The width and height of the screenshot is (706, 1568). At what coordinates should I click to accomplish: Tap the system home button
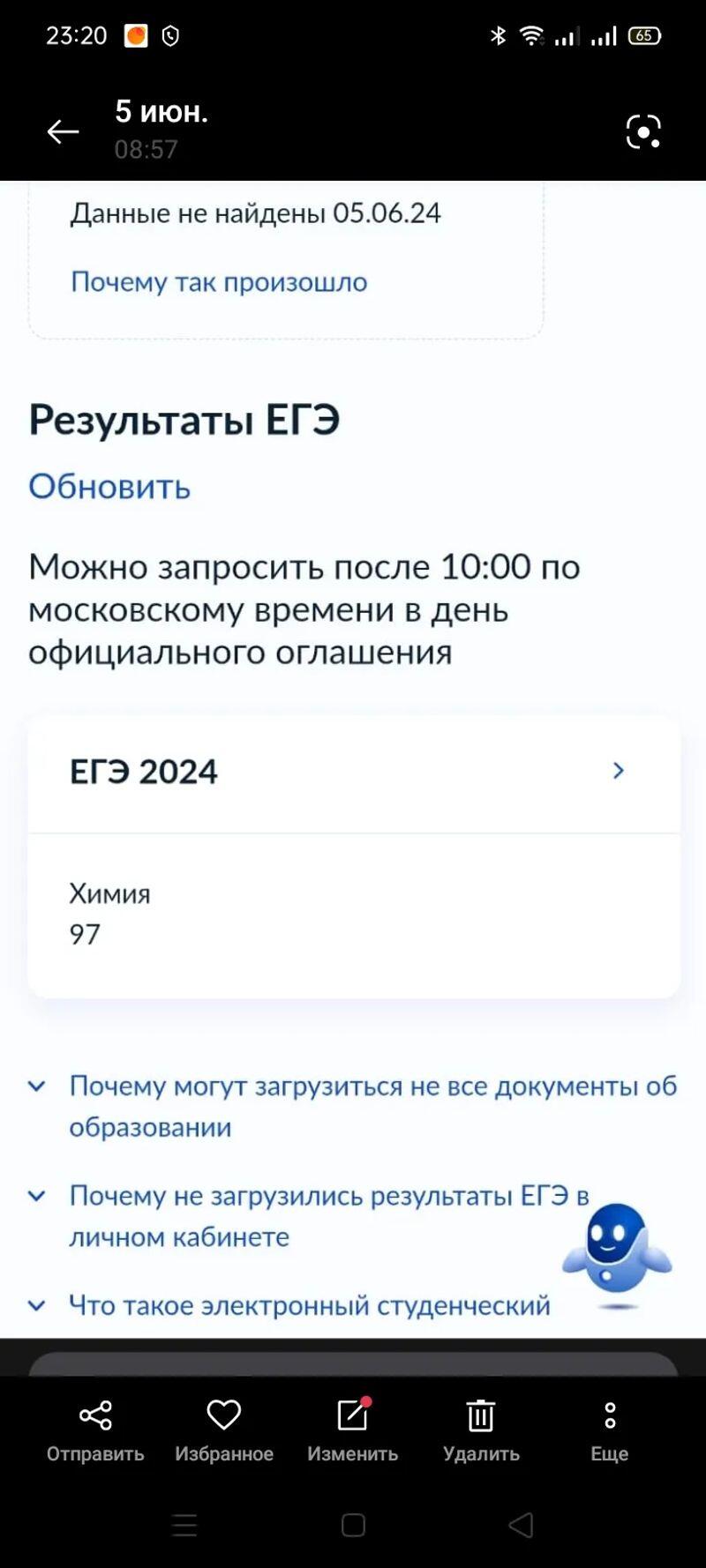tap(353, 1525)
